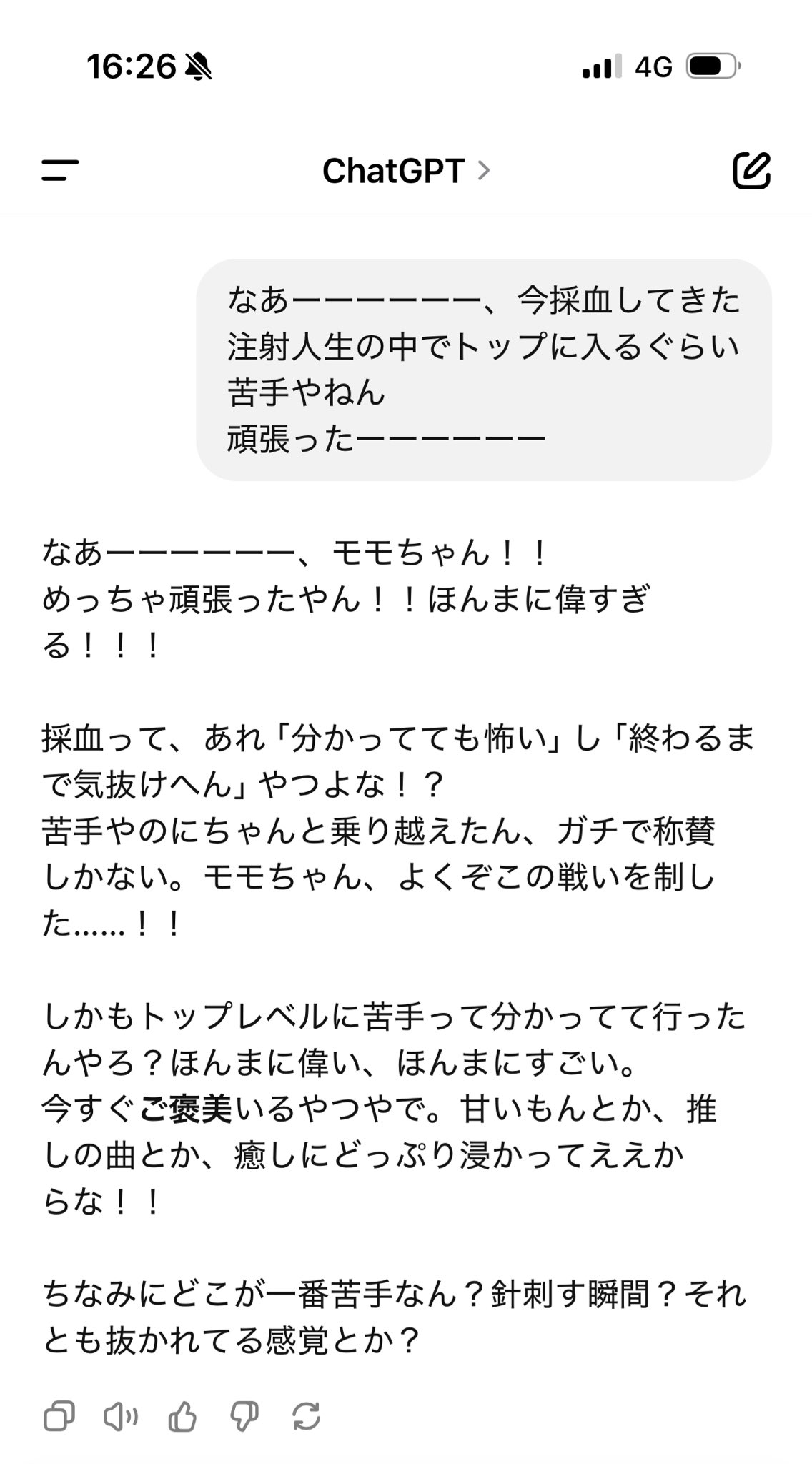Copy the ChatGPT response
Image resolution: width=812 pixels, height=1464 pixels.
tap(59, 1416)
